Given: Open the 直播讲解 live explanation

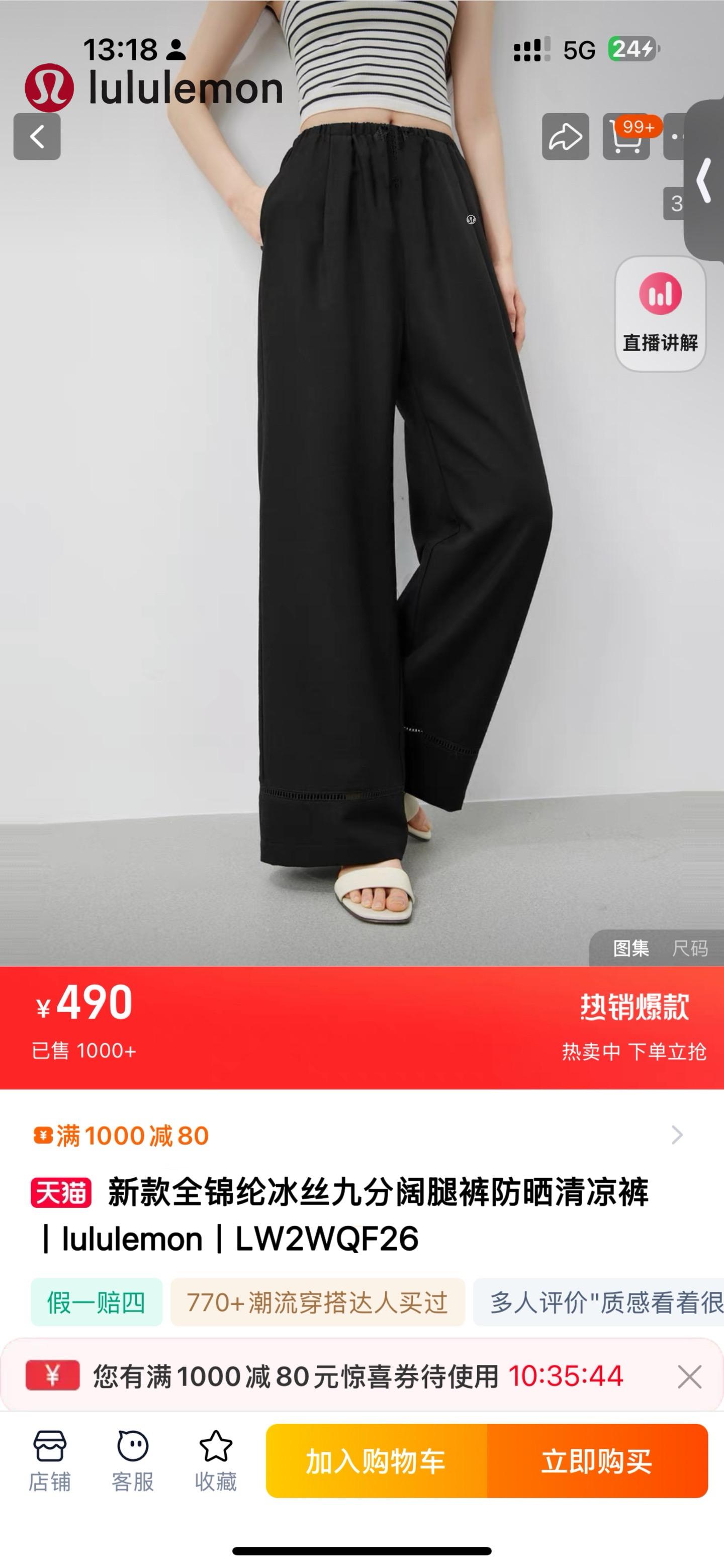Looking at the screenshot, I should 660,314.
